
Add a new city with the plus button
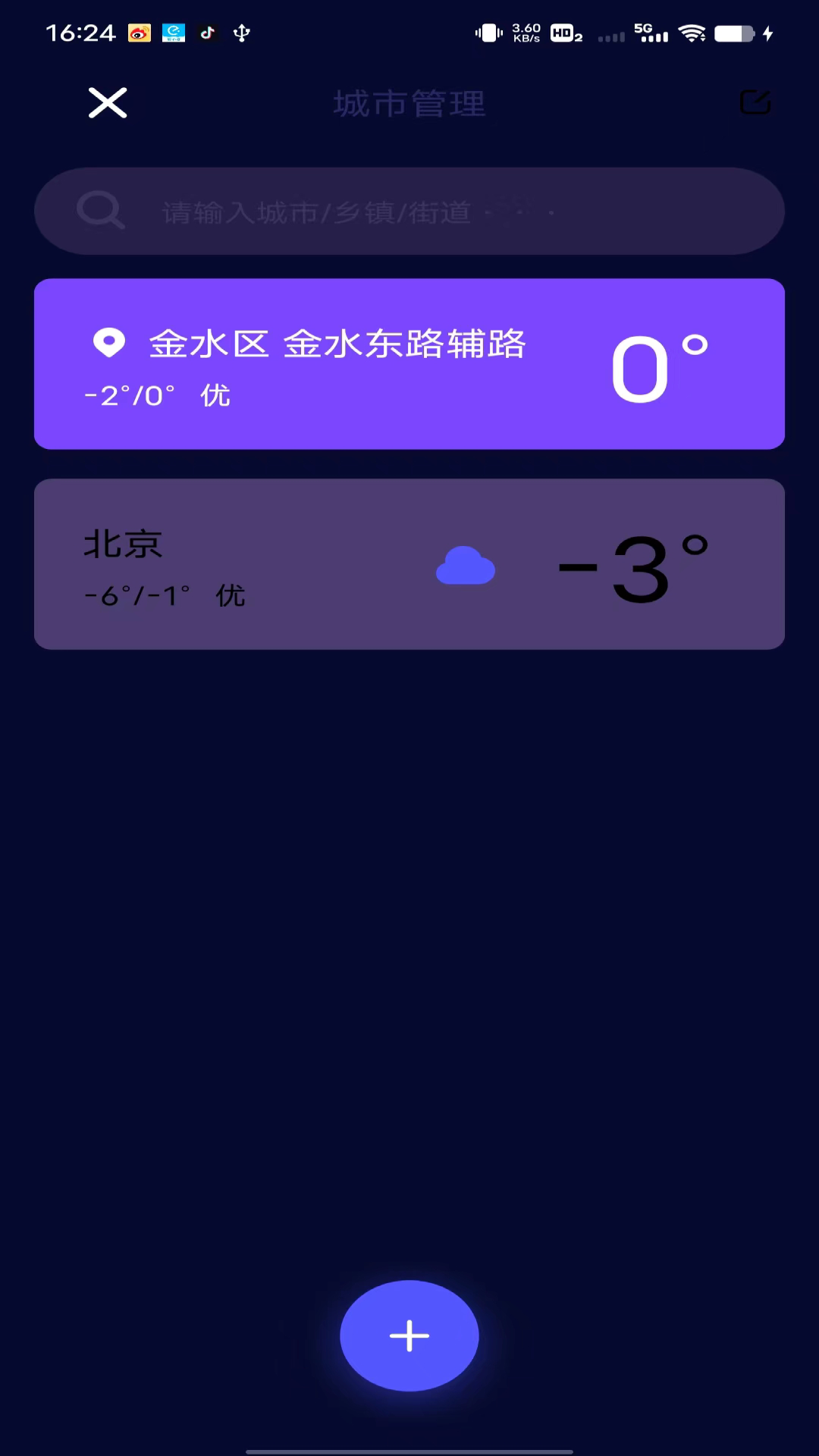(x=409, y=1335)
